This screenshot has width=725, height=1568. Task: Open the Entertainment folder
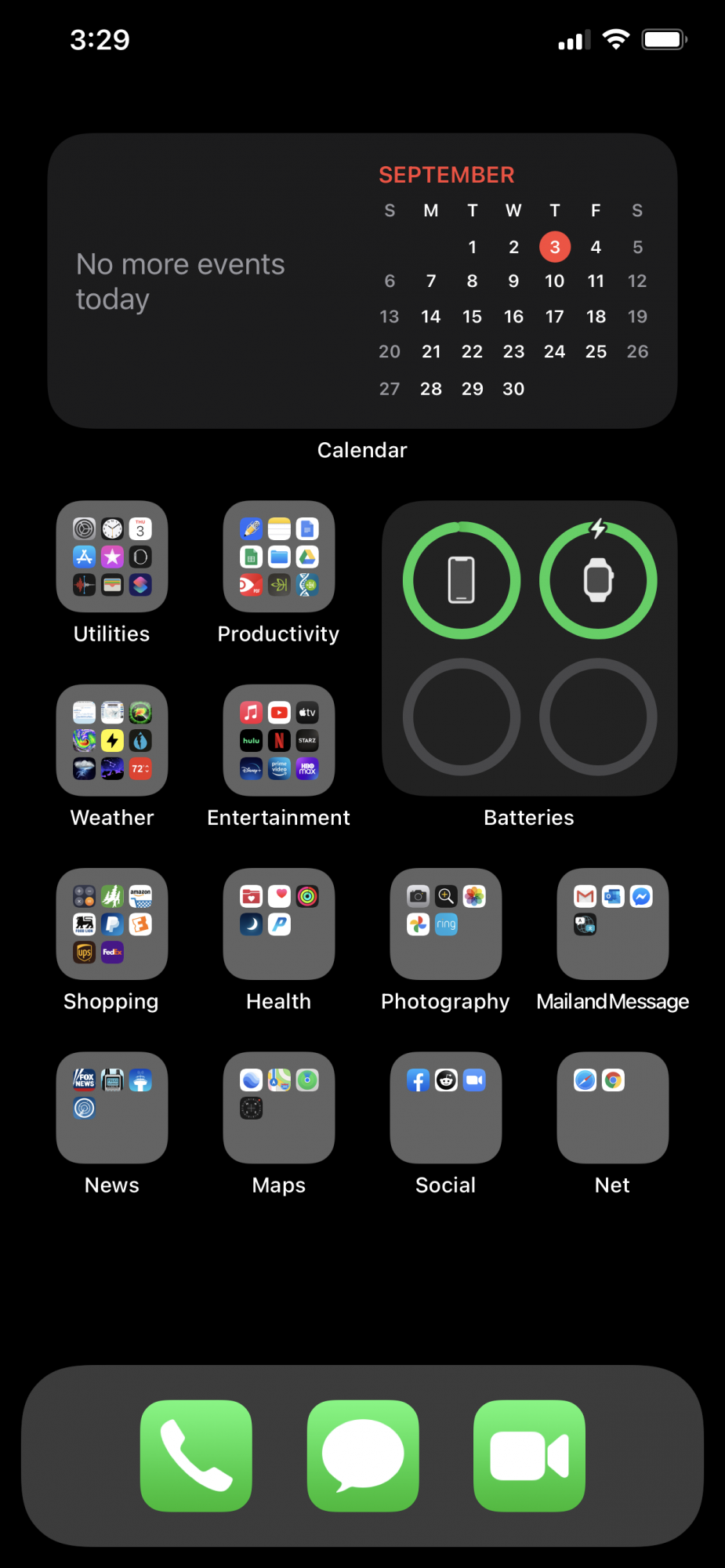(x=279, y=741)
